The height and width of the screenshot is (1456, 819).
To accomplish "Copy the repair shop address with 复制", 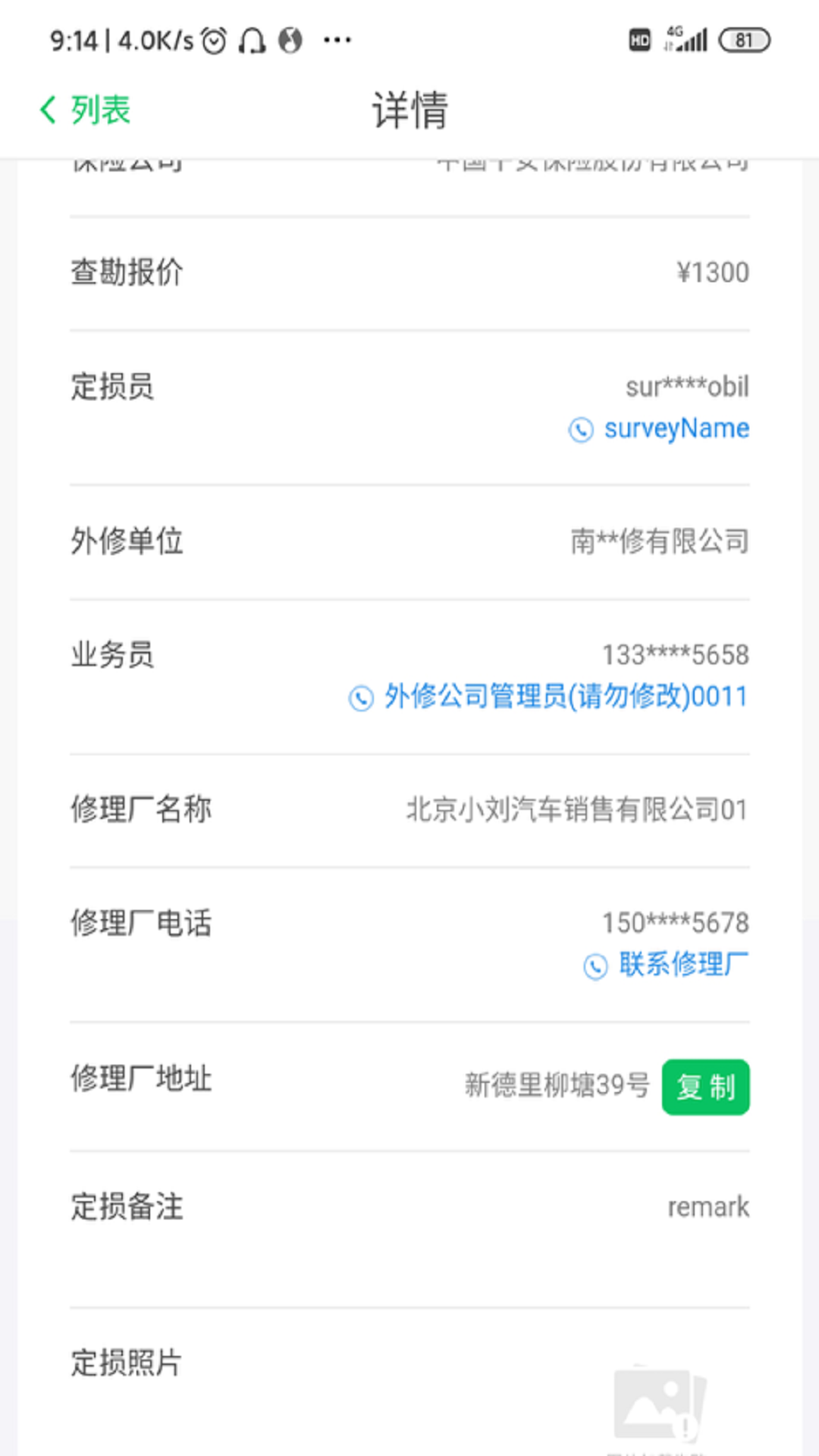I will 705,1087.
